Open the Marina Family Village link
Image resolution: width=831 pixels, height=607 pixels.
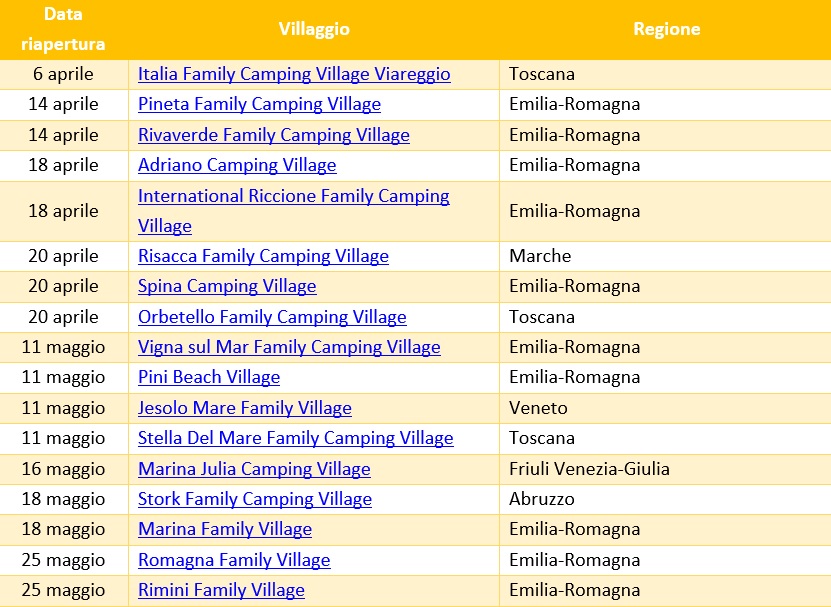(225, 529)
